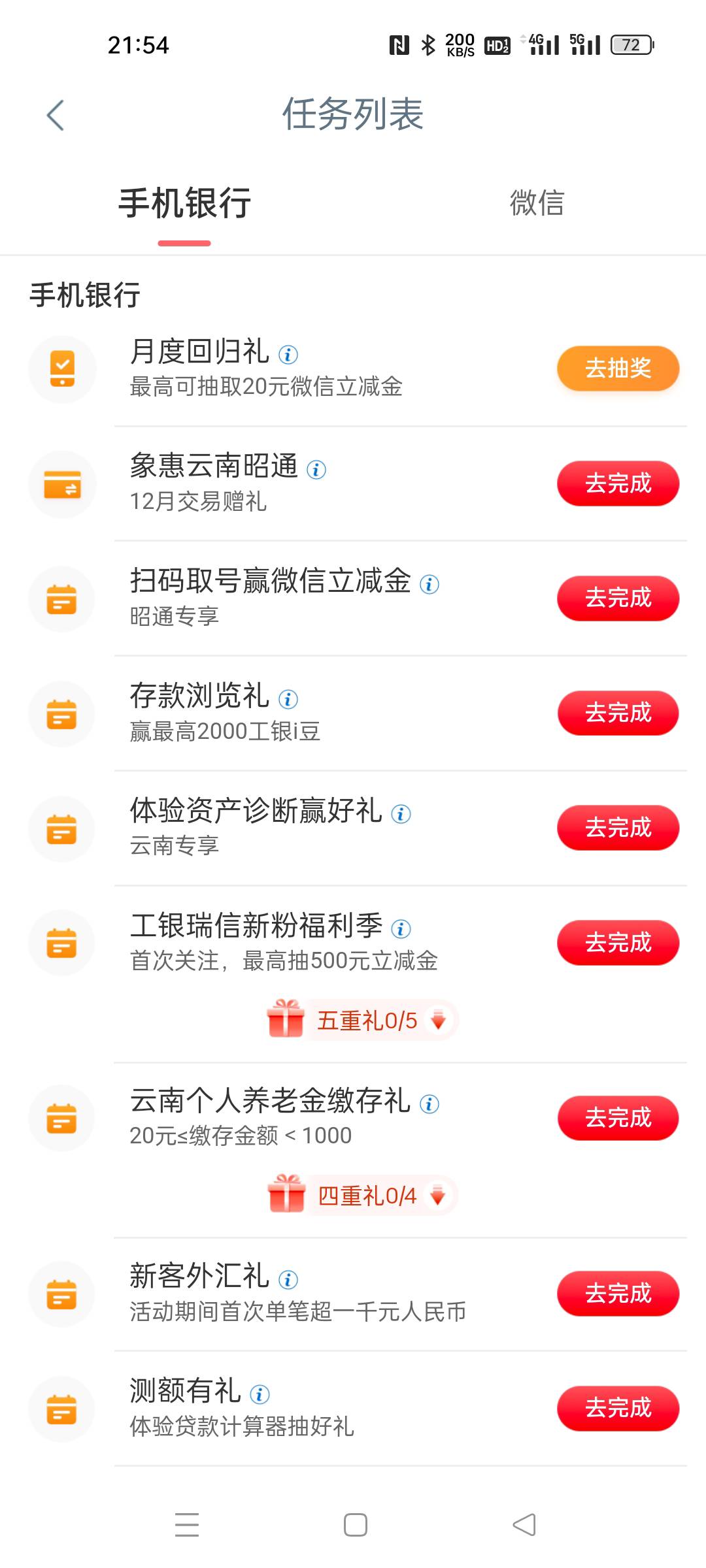
Task: Tap 去完成 for 工银瑞信新粉福利季
Action: coord(618,943)
